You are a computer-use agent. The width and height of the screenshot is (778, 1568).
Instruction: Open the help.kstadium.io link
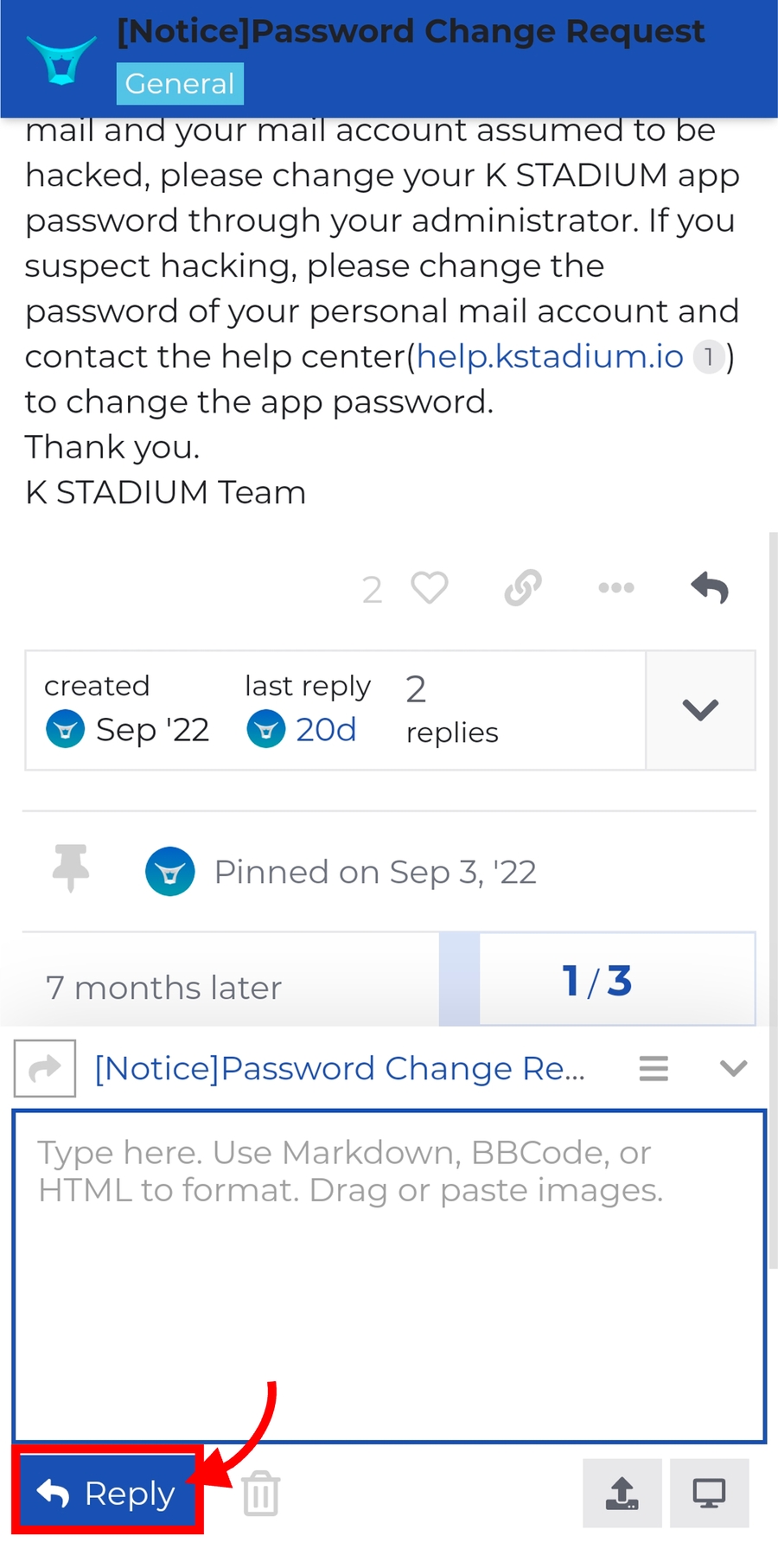(550, 356)
